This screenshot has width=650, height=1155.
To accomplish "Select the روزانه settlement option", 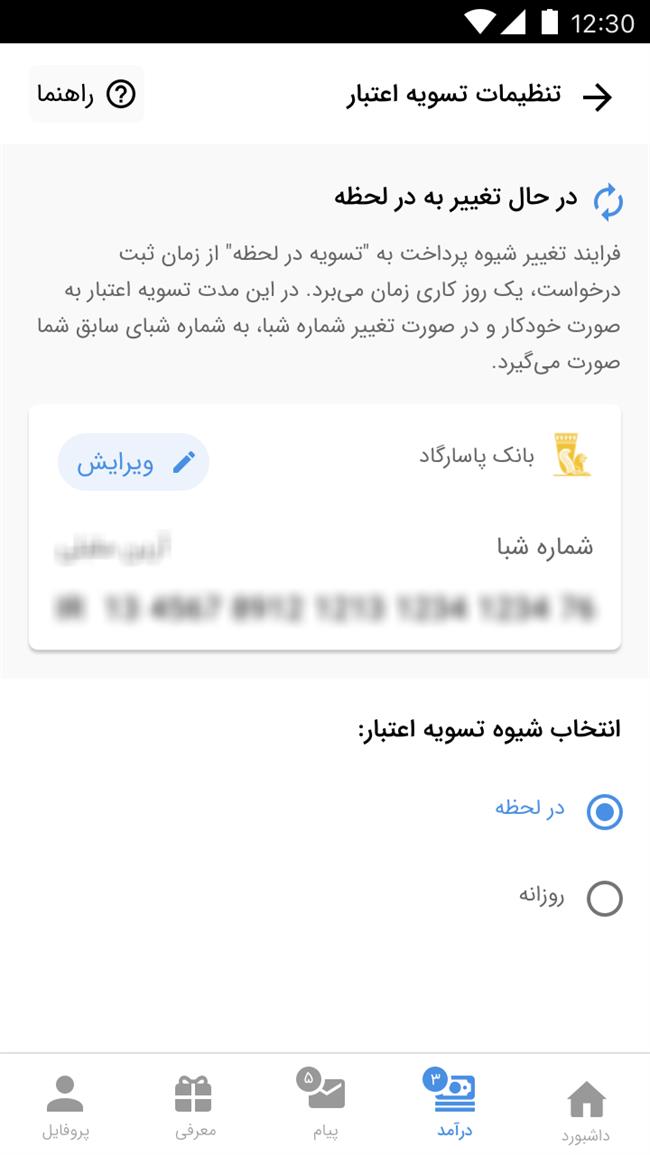I will click(604, 898).
